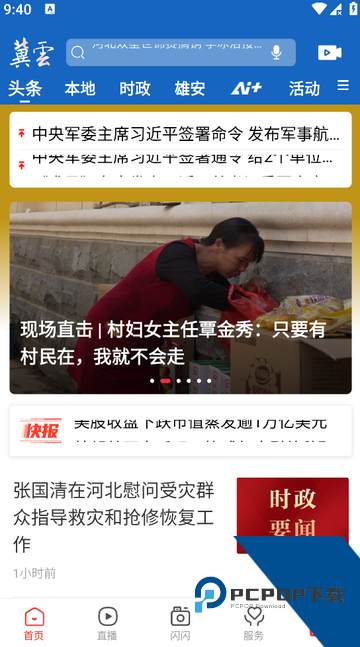Switch to the 直播 bottom tab
The image size is (360, 647).
point(107,623)
